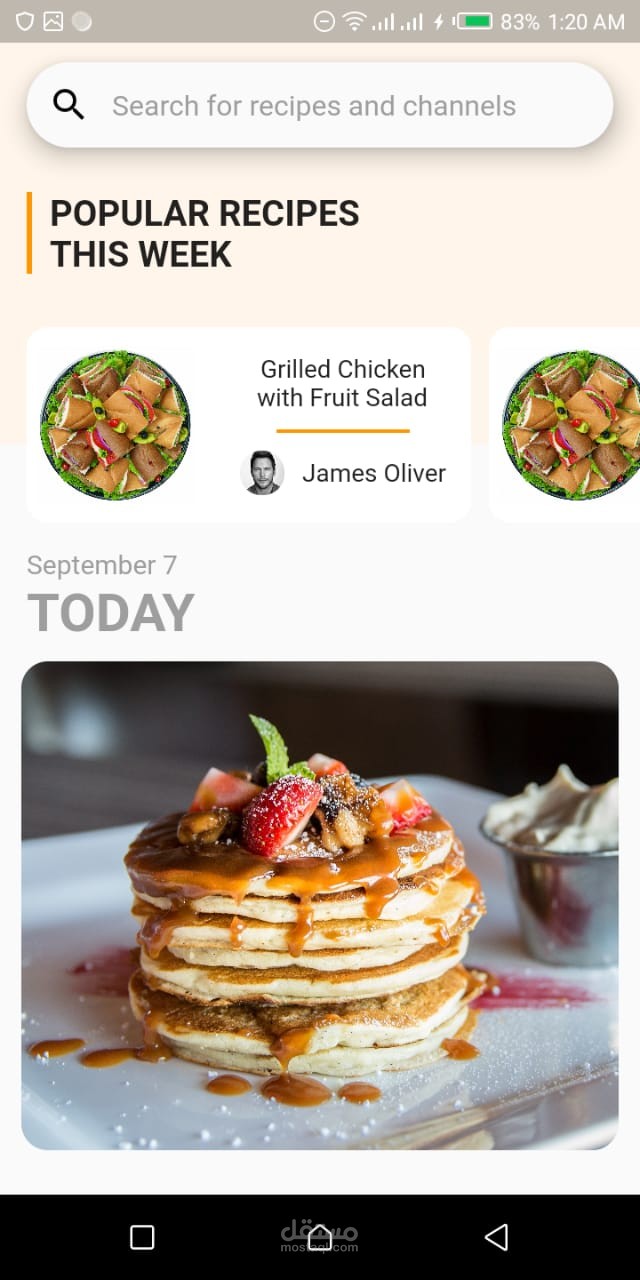Open recent apps from the navigation bar
The image size is (640, 1280).
click(x=142, y=1237)
